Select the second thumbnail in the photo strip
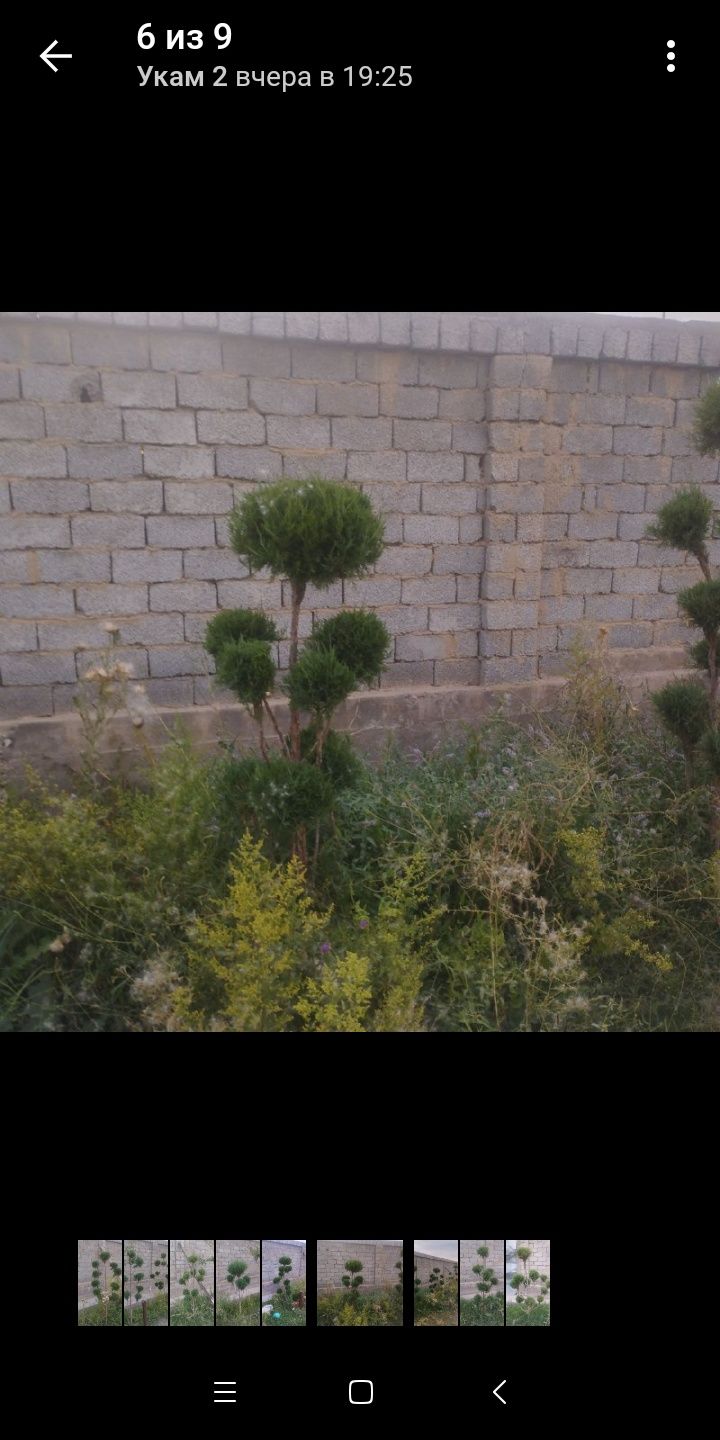The width and height of the screenshot is (720, 1440). (146, 1283)
